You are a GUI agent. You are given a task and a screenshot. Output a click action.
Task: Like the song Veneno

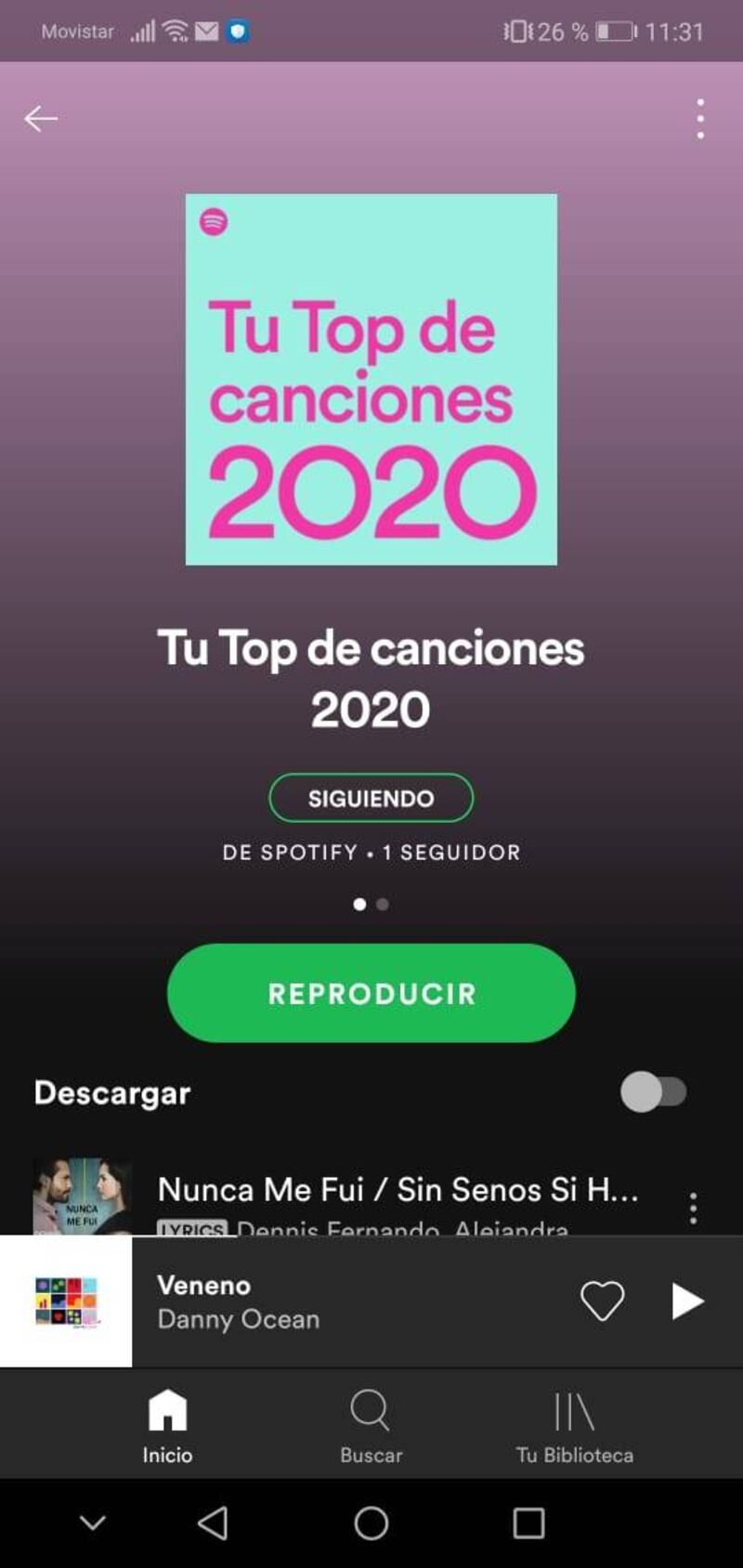[602, 1300]
